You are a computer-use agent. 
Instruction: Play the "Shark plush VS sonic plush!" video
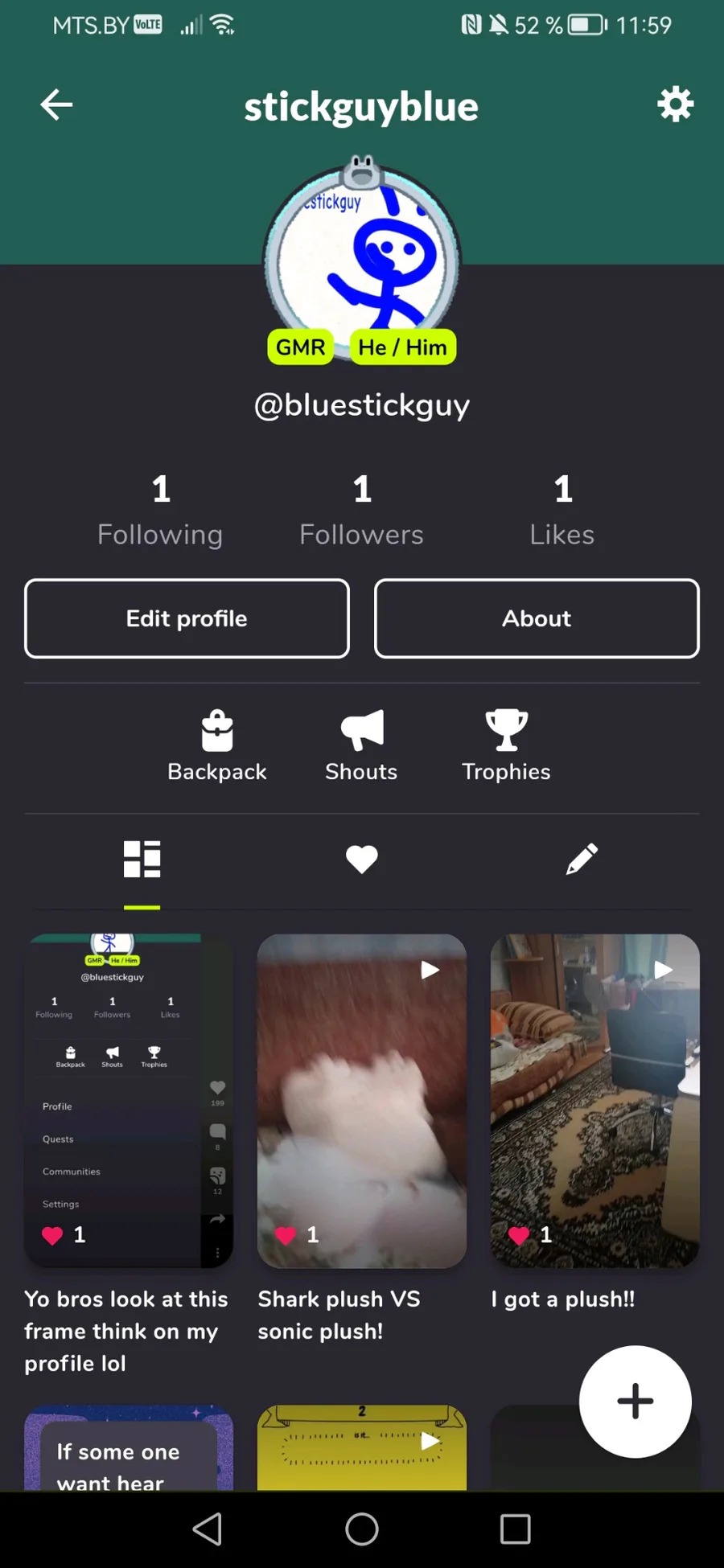pos(361,1100)
